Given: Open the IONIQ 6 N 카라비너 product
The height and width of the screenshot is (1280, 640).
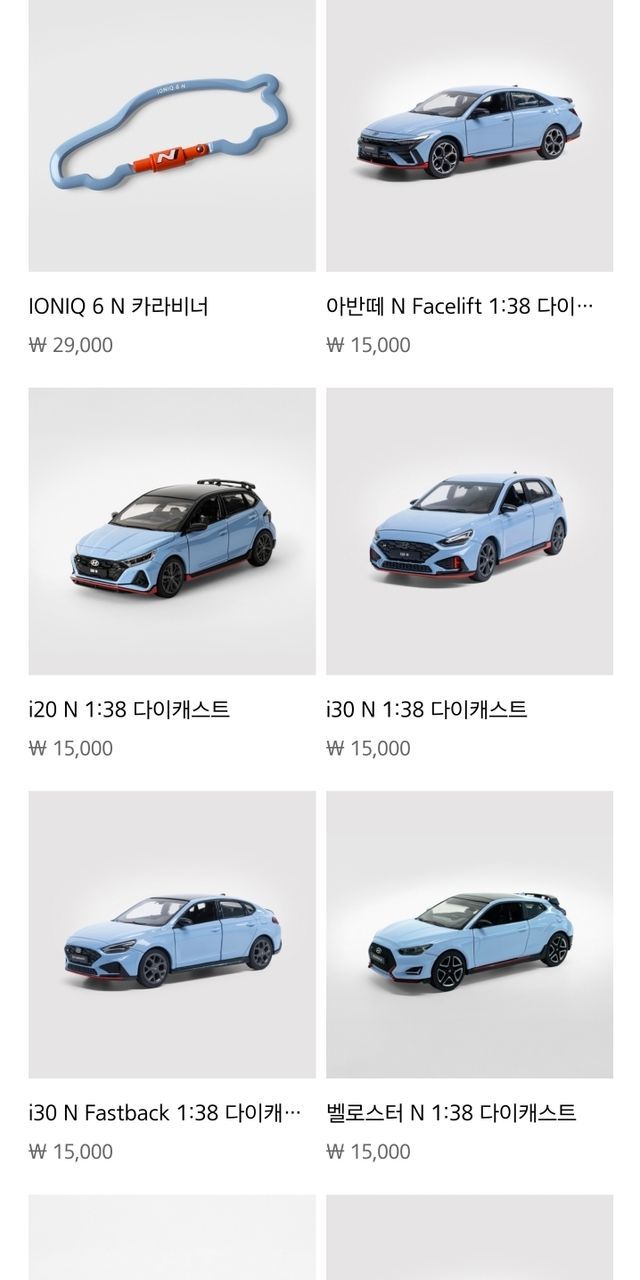Looking at the screenshot, I should (x=171, y=135).
